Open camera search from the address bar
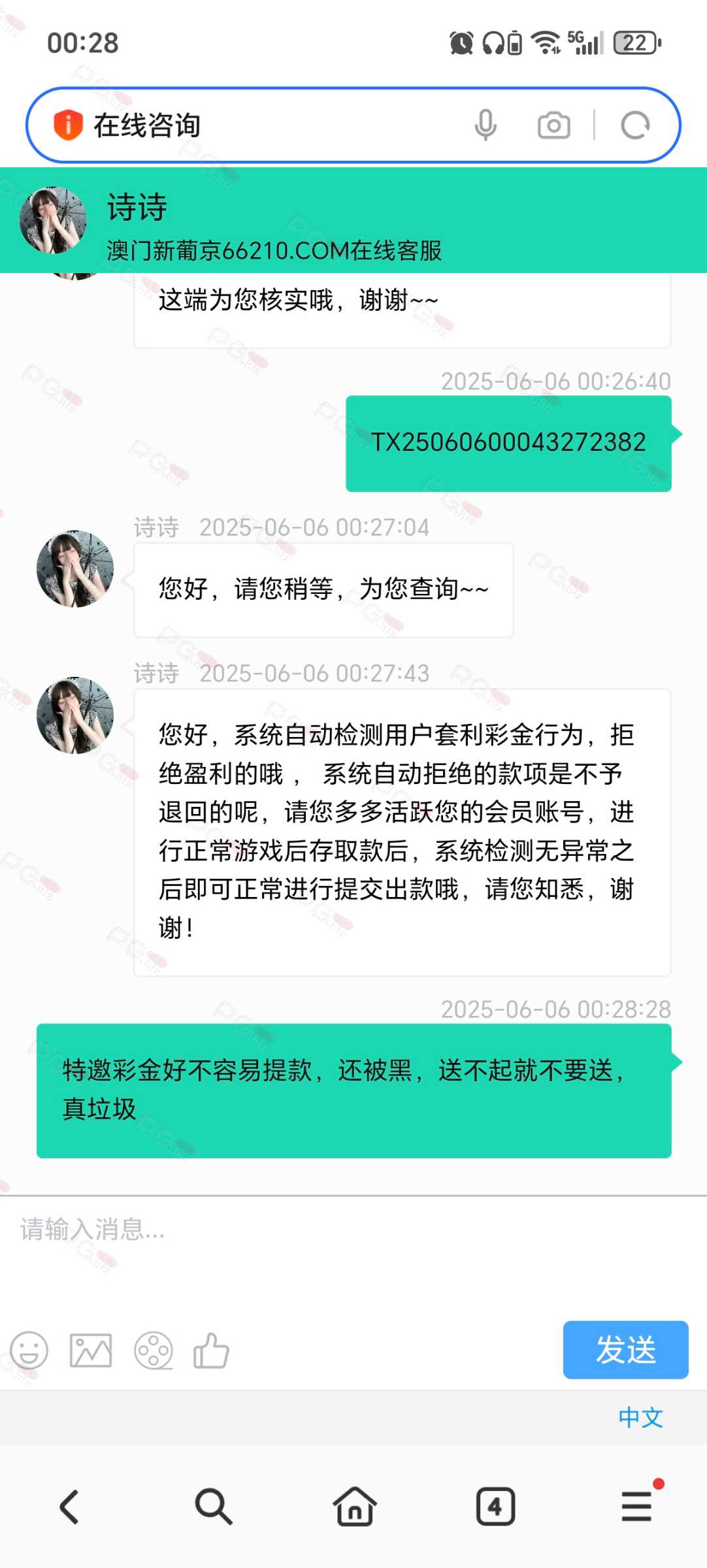Image resolution: width=707 pixels, height=1568 pixels. point(553,125)
